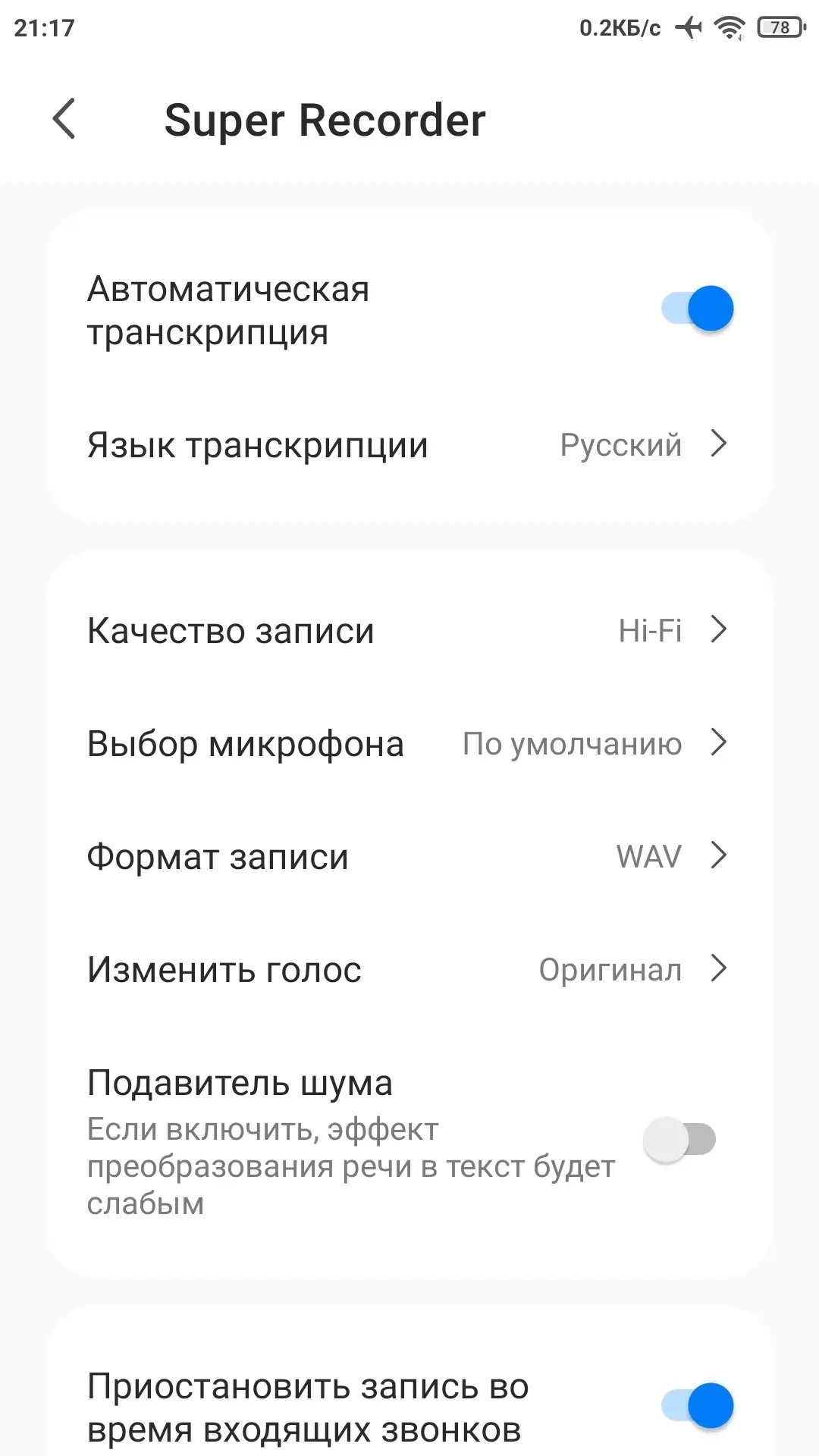Turn off Приостановить запись во время входящих звонков
Image resolution: width=819 pixels, height=1456 pixels.
(x=698, y=1405)
